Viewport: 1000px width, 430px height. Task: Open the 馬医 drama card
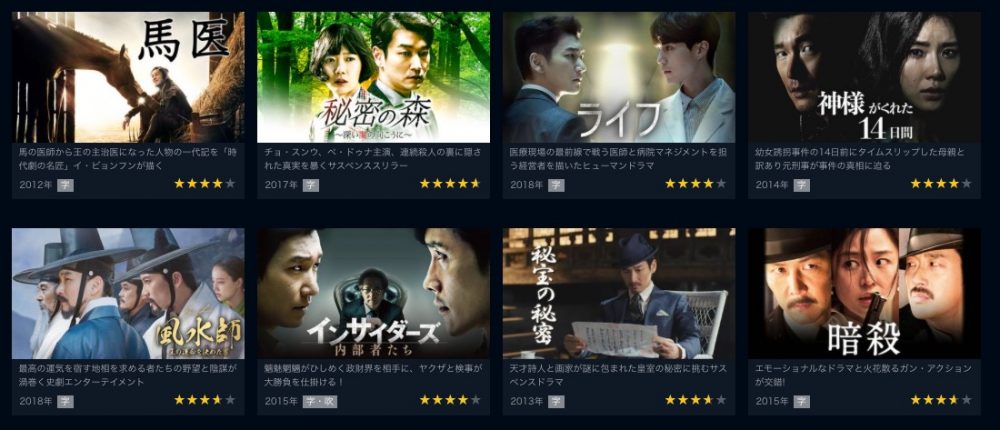pos(128,78)
